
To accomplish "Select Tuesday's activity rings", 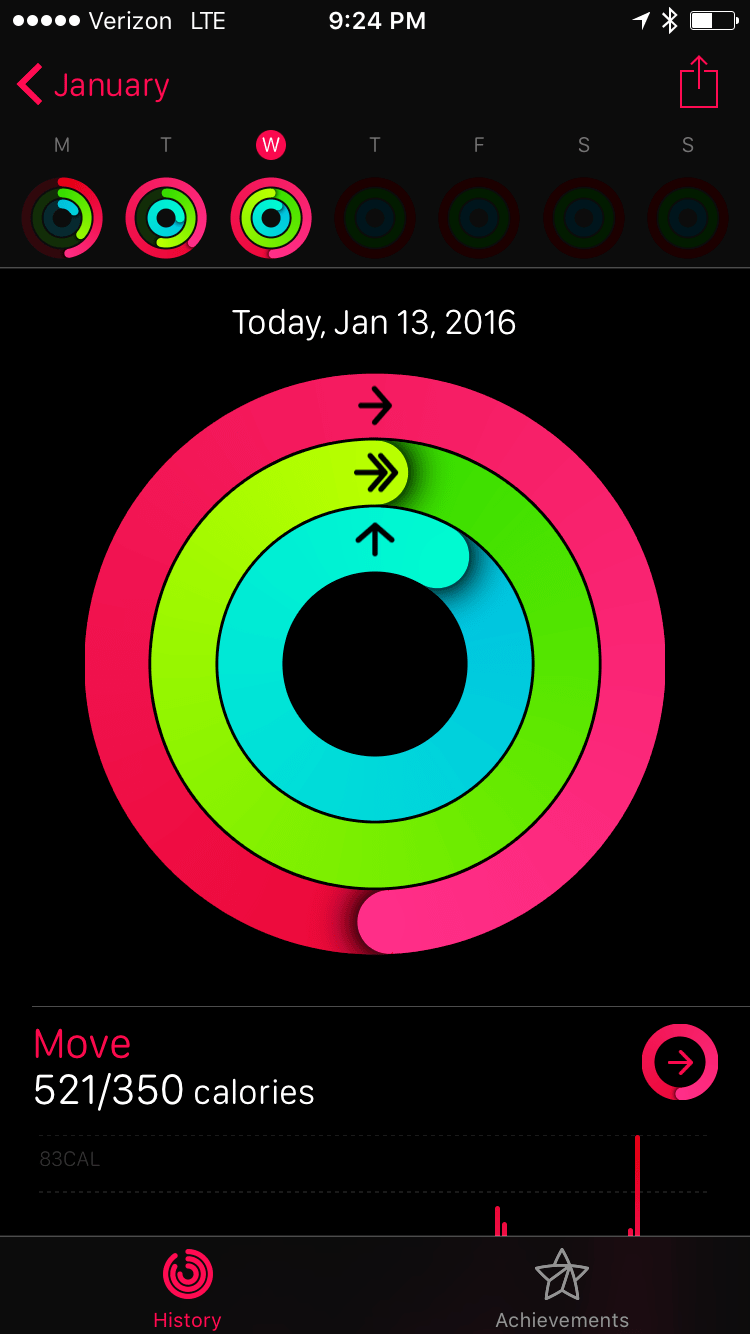I will click(166, 217).
